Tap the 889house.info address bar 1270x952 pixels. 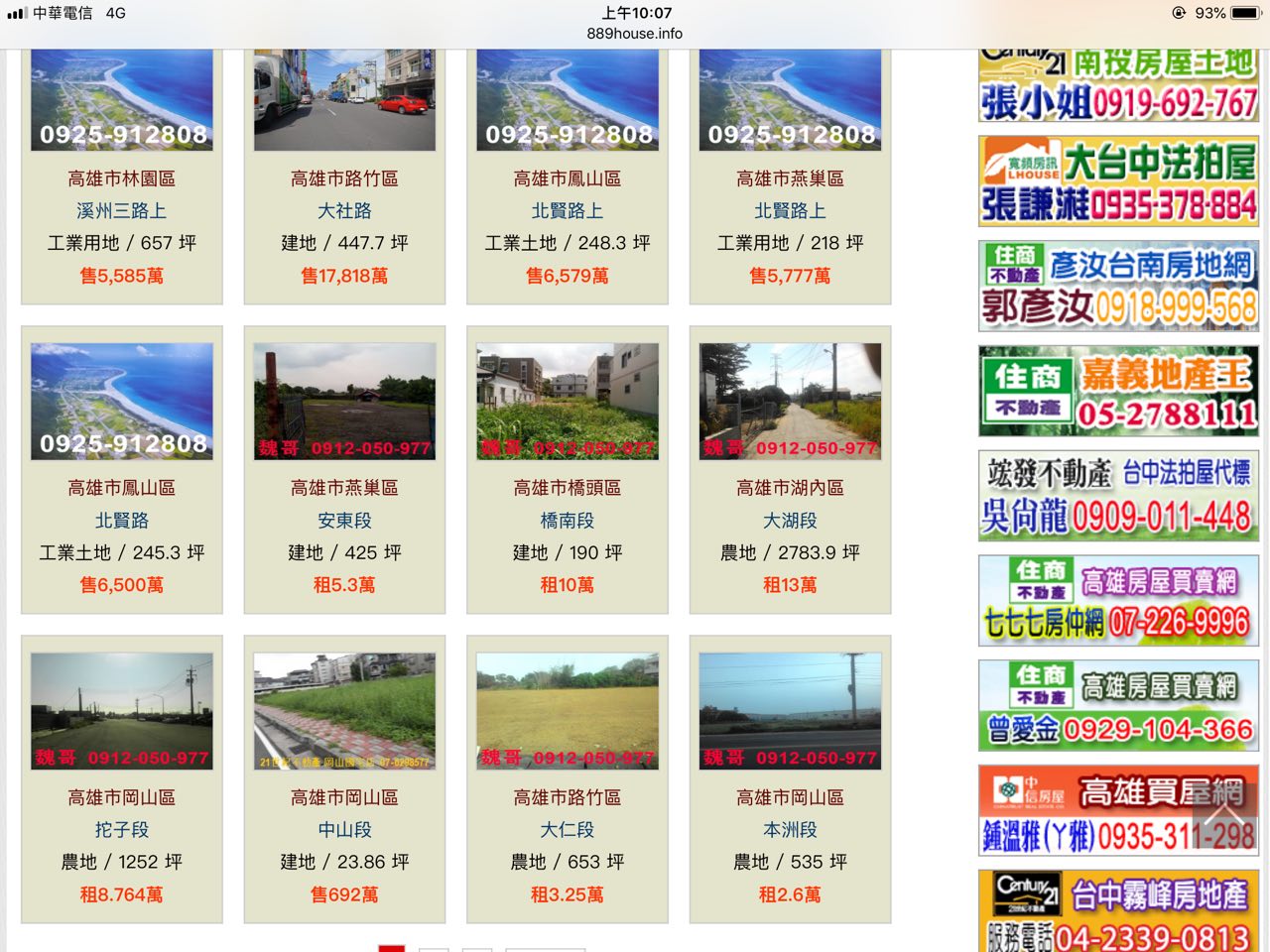click(635, 33)
